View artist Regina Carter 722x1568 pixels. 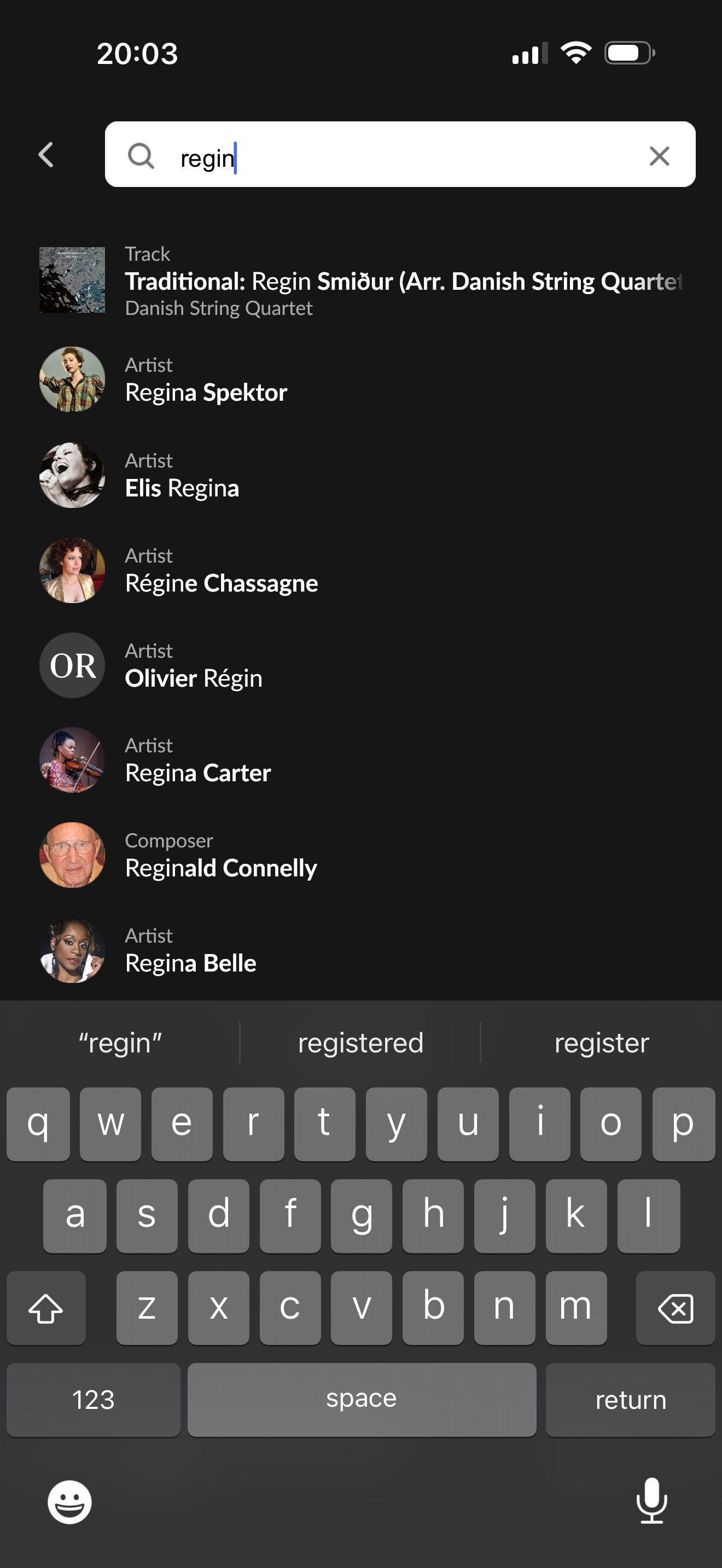pos(361,759)
